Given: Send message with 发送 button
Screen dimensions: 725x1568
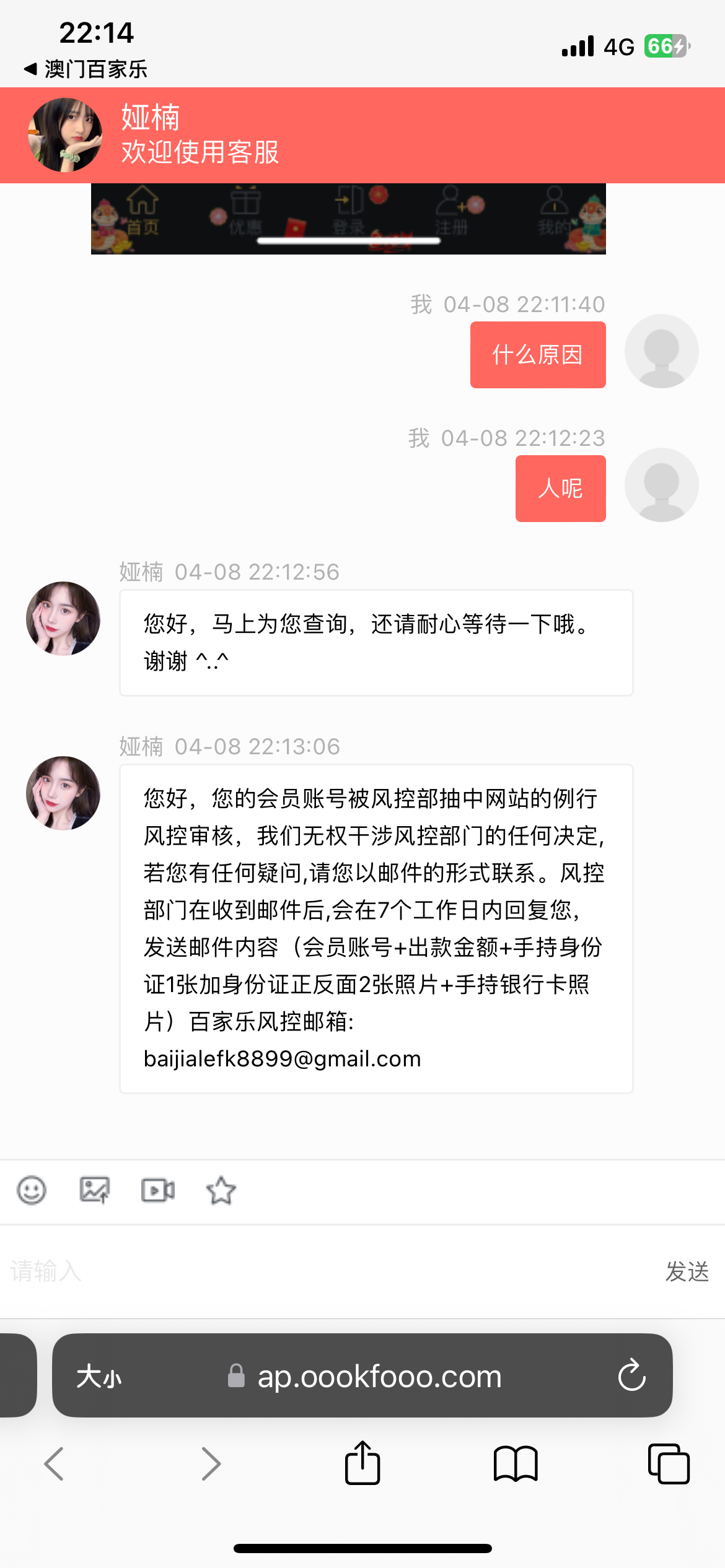Looking at the screenshot, I should [x=687, y=1271].
